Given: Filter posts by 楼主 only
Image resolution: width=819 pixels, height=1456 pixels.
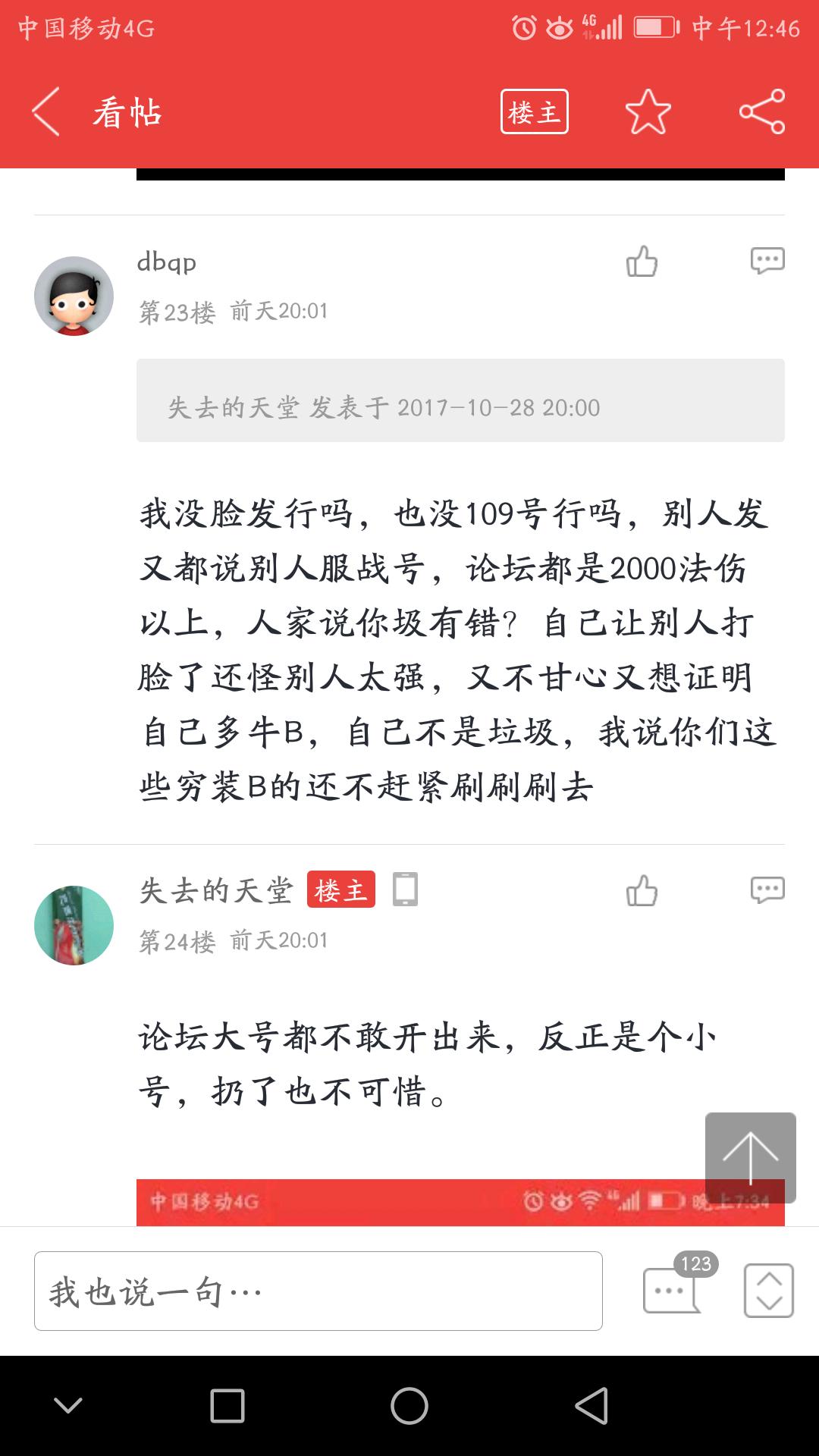Looking at the screenshot, I should (x=534, y=112).
